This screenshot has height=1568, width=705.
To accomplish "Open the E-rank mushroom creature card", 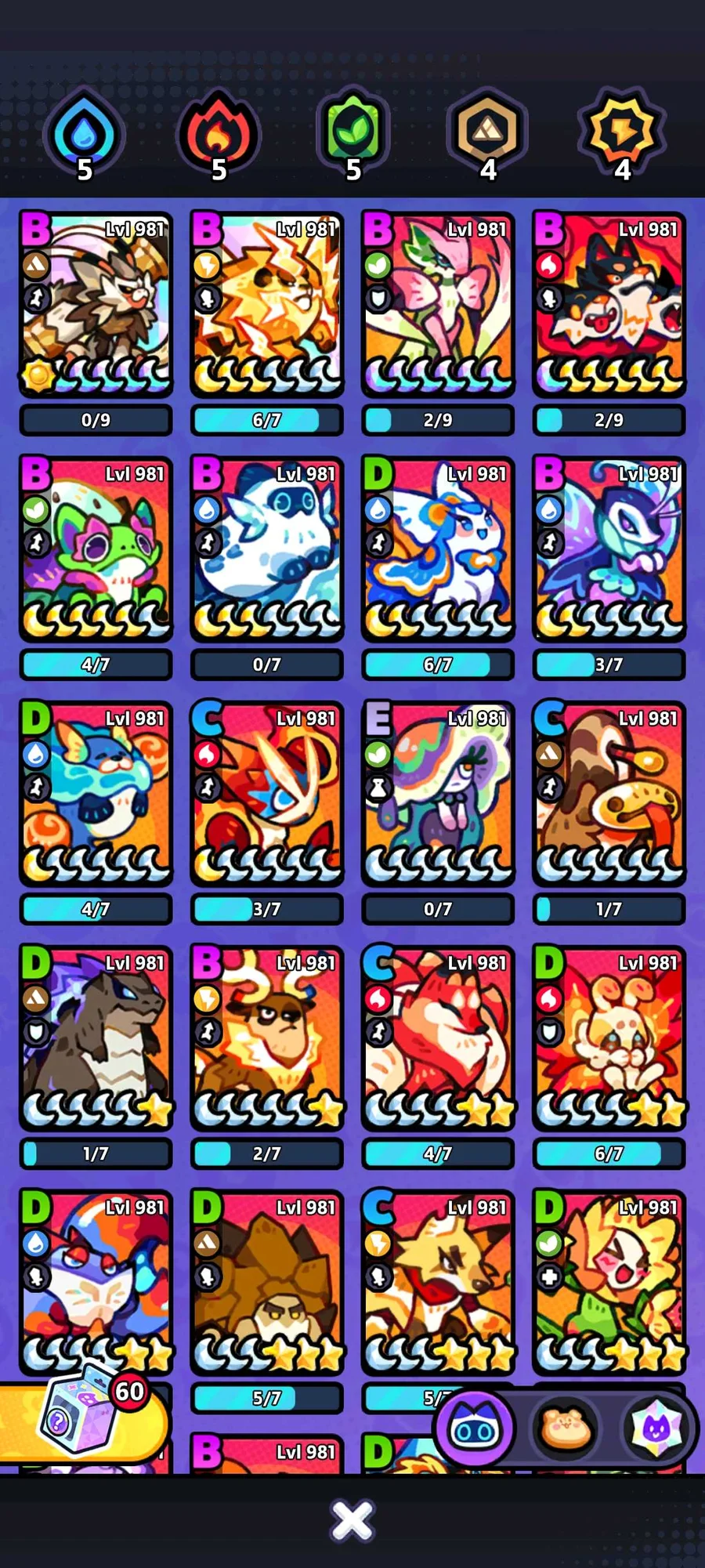I will point(437,795).
